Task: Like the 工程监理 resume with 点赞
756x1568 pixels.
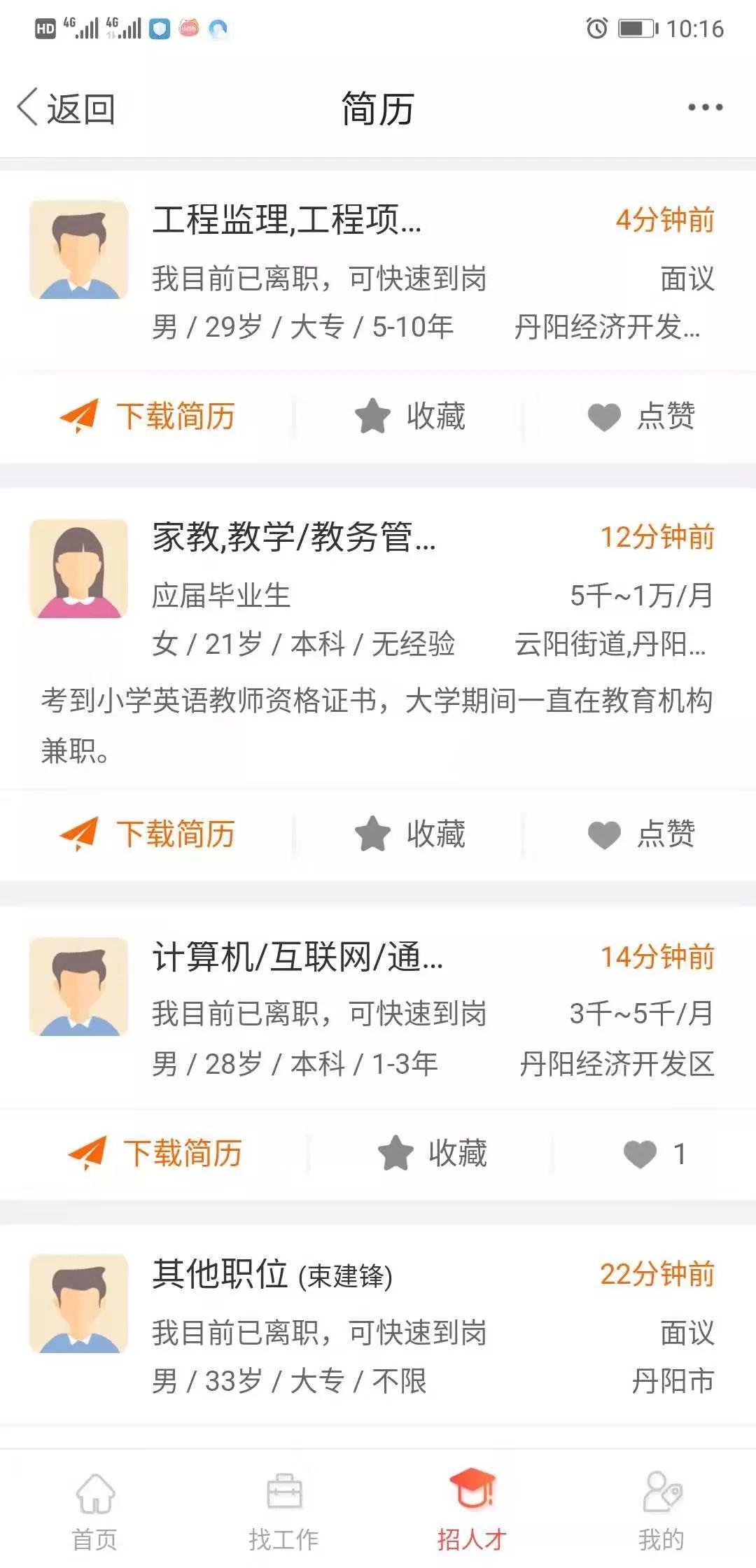Action: [x=641, y=416]
